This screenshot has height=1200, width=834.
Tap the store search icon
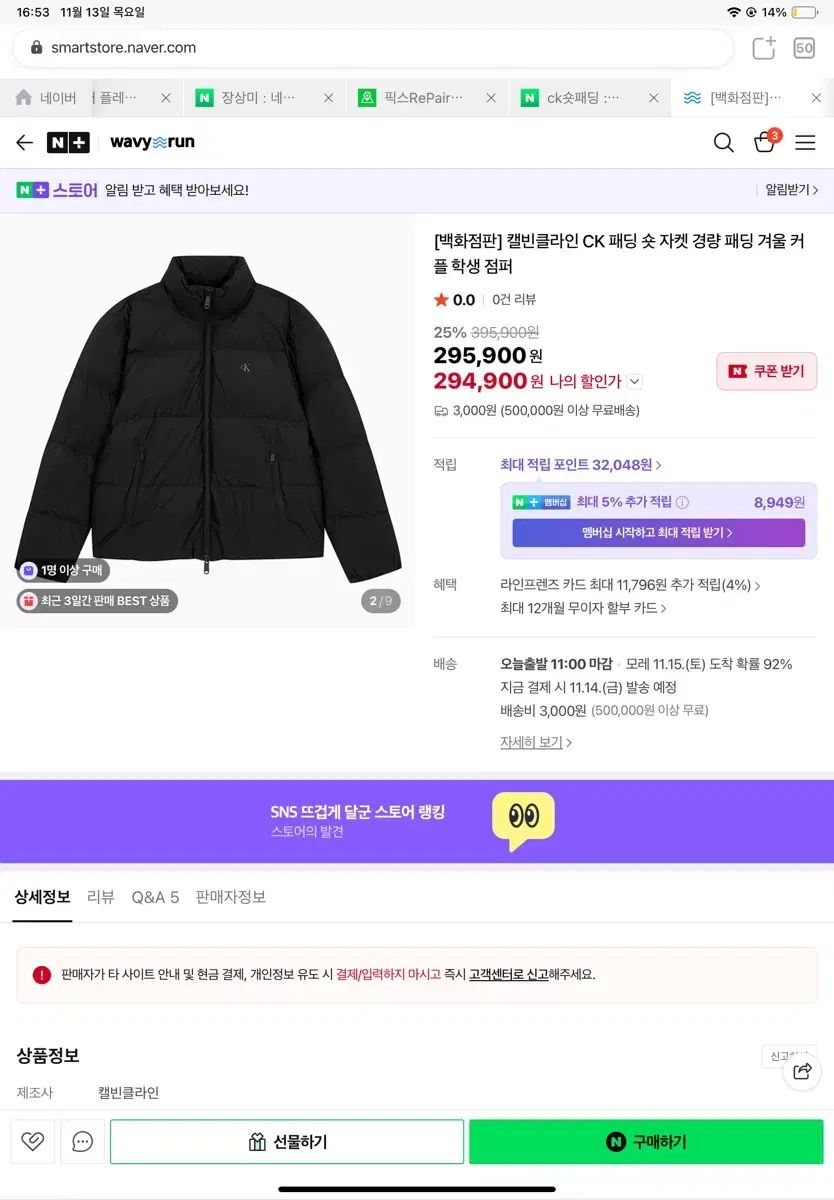(x=723, y=142)
